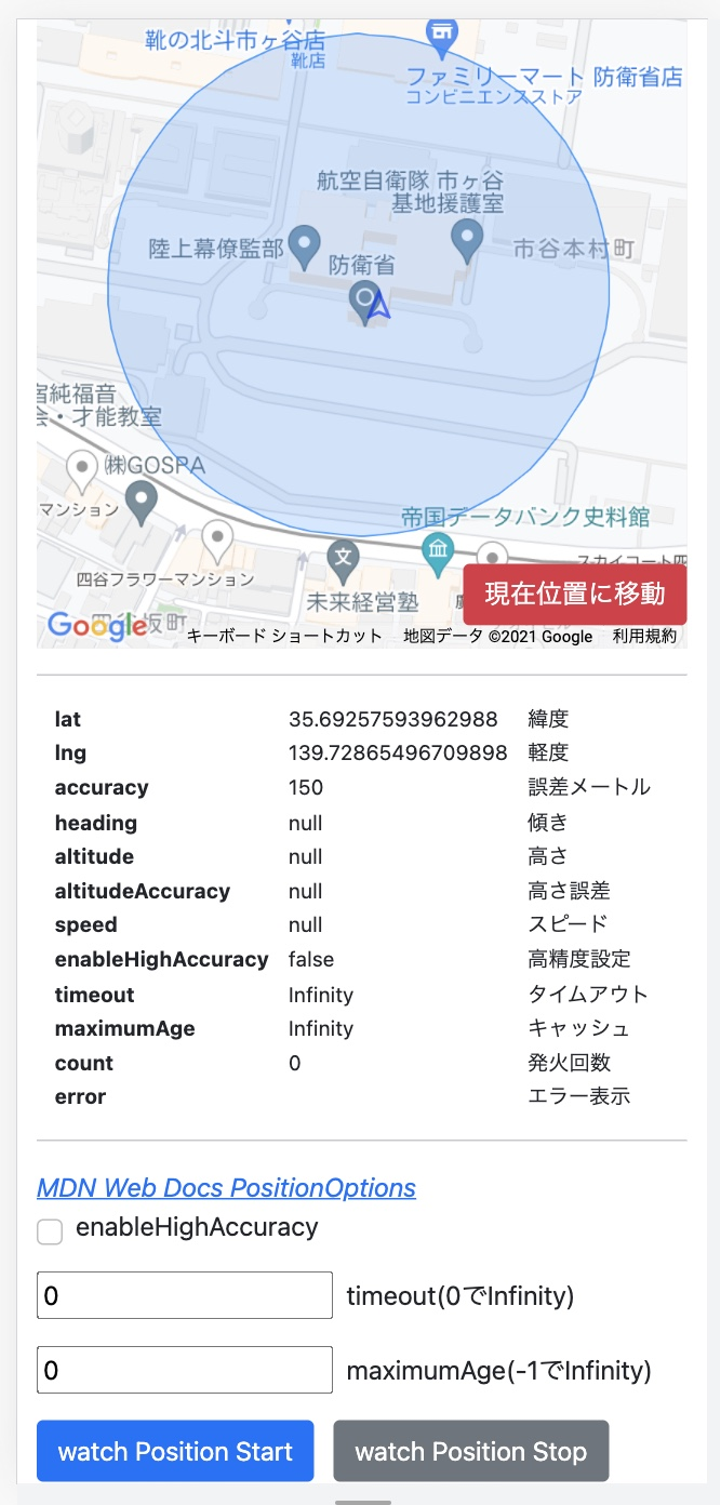Tap watch Position Stop button
The image size is (720, 1505).
(470, 1451)
